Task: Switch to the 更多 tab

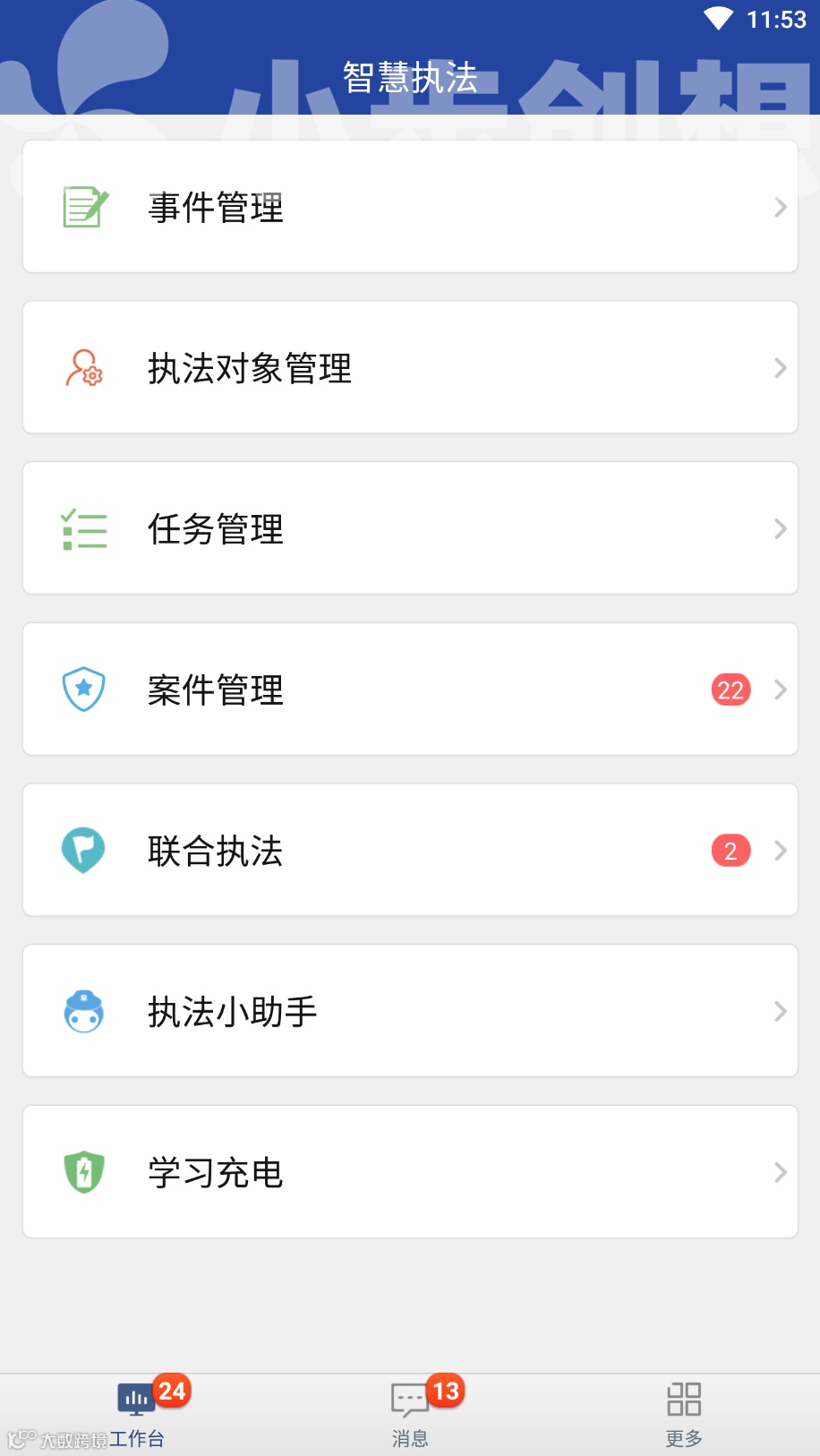Action: point(683,1414)
